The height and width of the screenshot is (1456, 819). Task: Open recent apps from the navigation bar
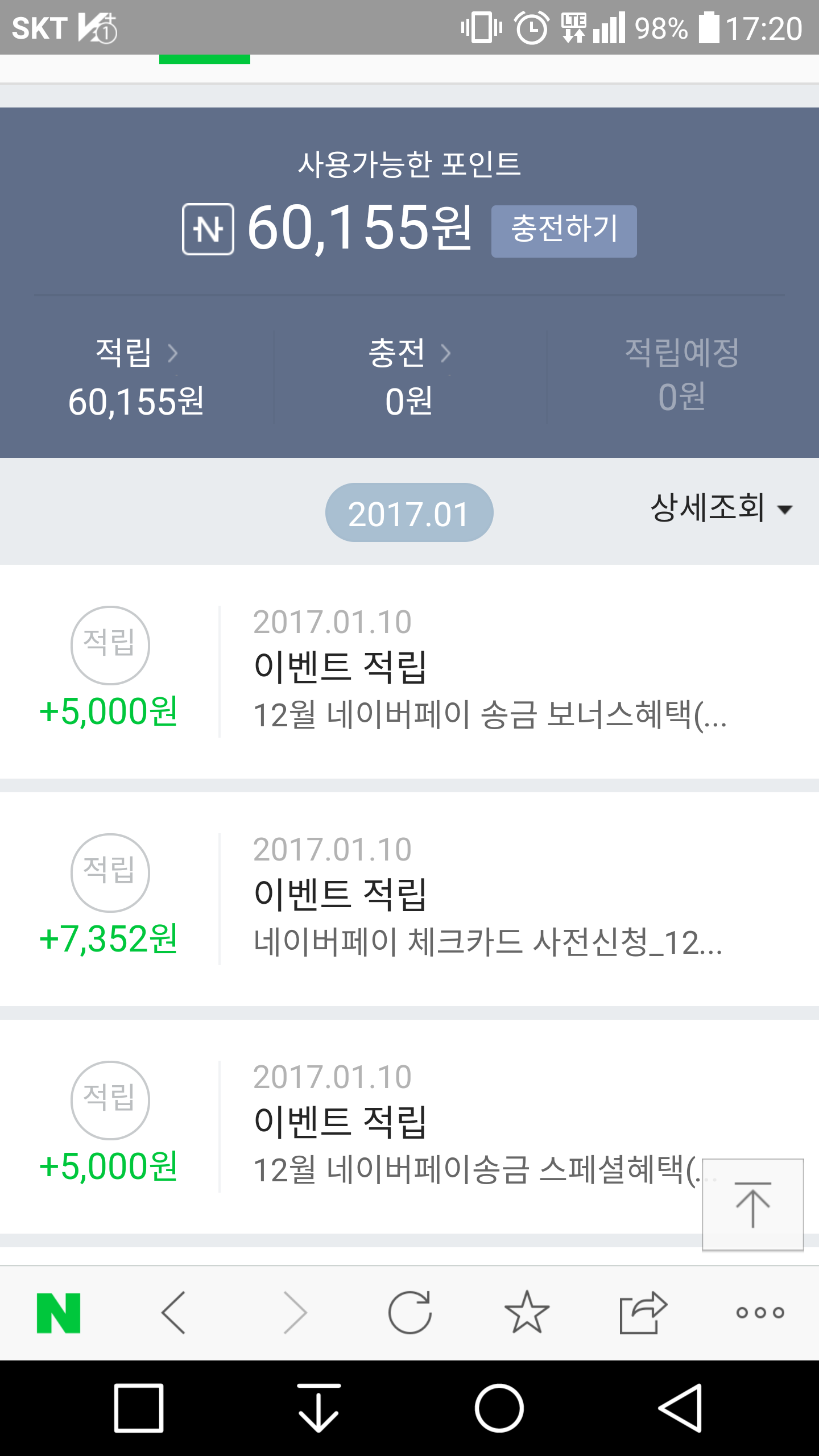coord(139,1408)
